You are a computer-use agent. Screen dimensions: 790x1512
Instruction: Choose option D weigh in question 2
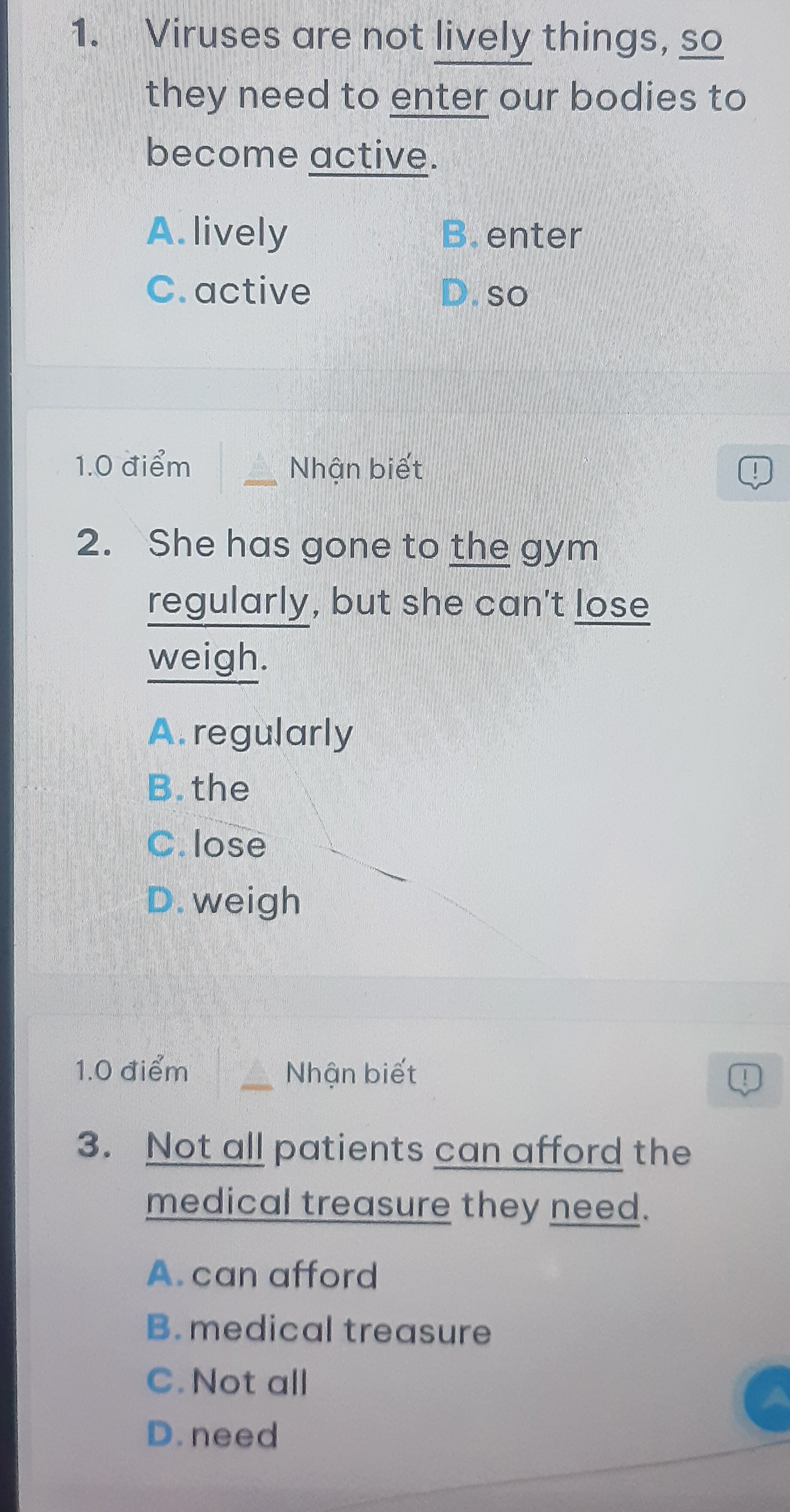point(224,901)
